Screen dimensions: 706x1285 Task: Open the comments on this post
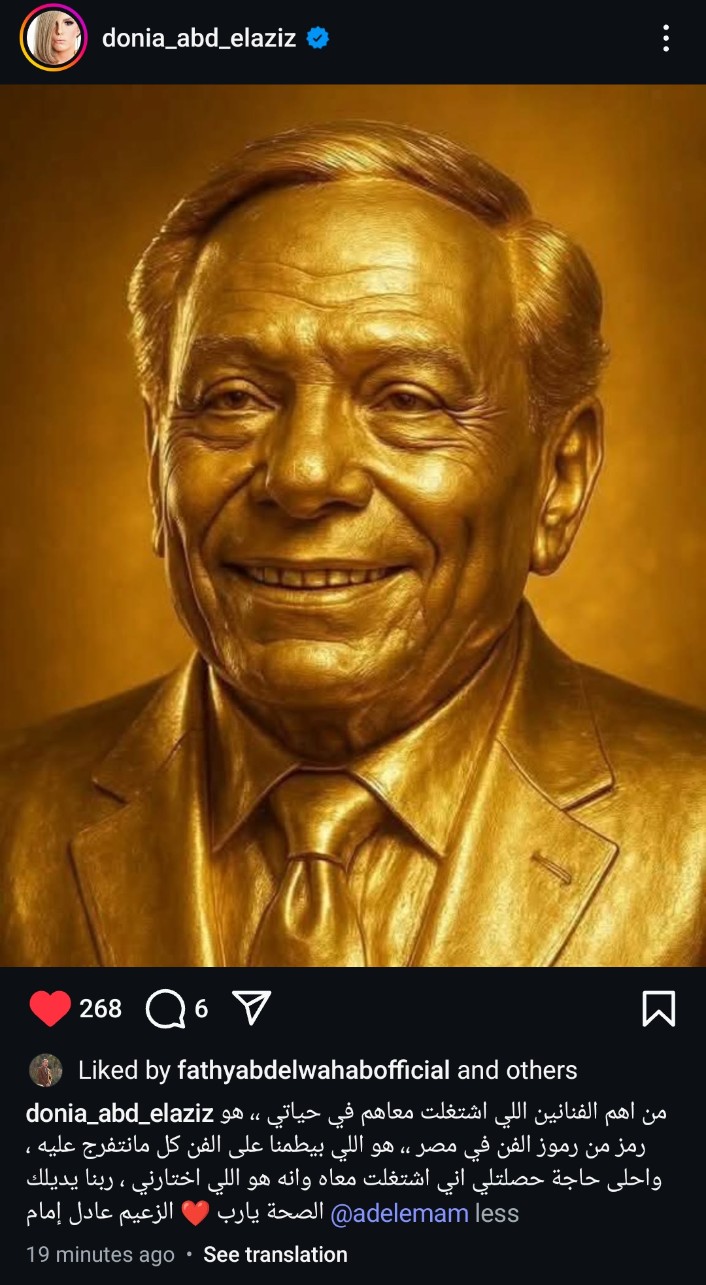tap(166, 1009)
